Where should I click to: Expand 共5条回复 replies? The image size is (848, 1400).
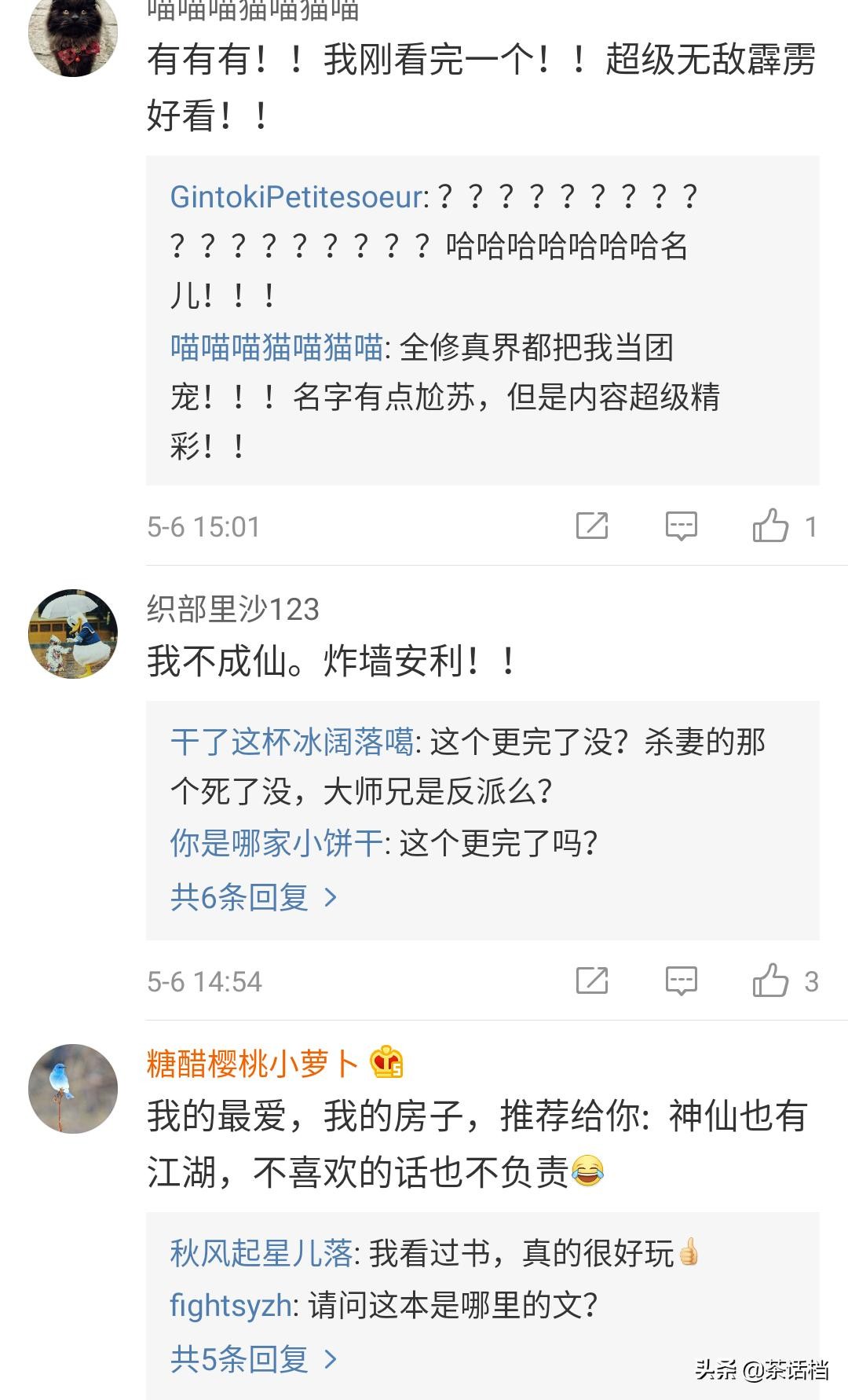pos(253,1358)
